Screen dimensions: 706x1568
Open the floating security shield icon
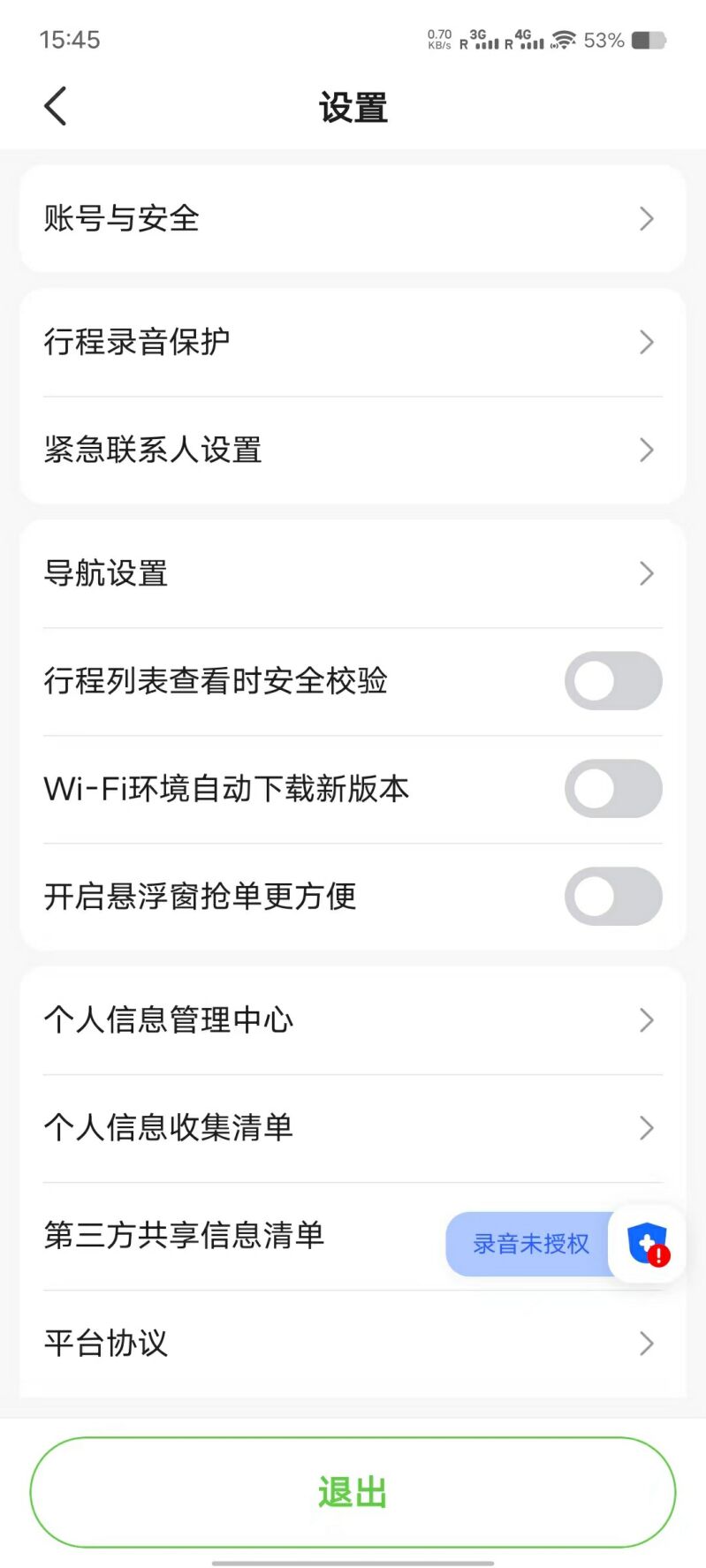(646, 1244)
